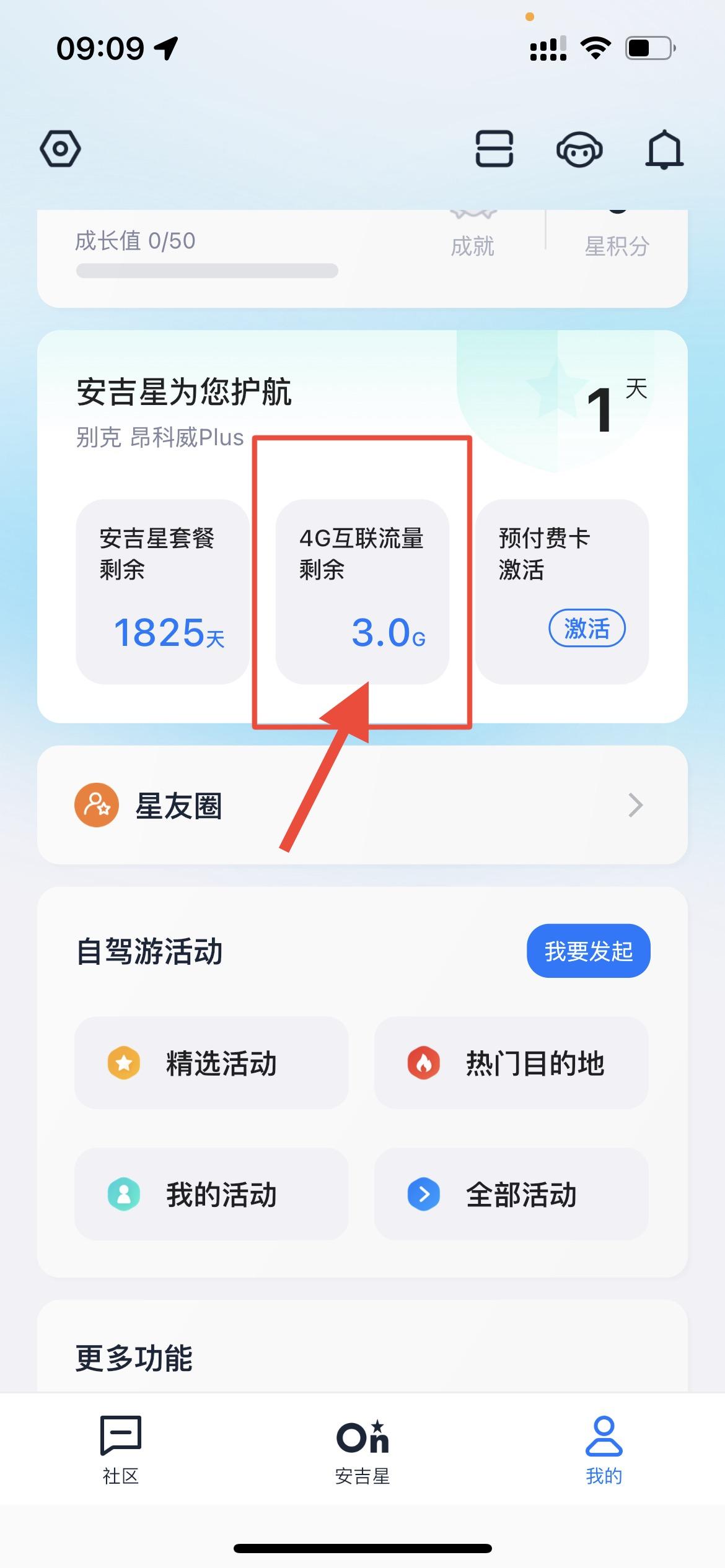This screenshot has height=1568, width=725.
Task: Tap the 激活 prepaid card button
Action: pos(587,628)
